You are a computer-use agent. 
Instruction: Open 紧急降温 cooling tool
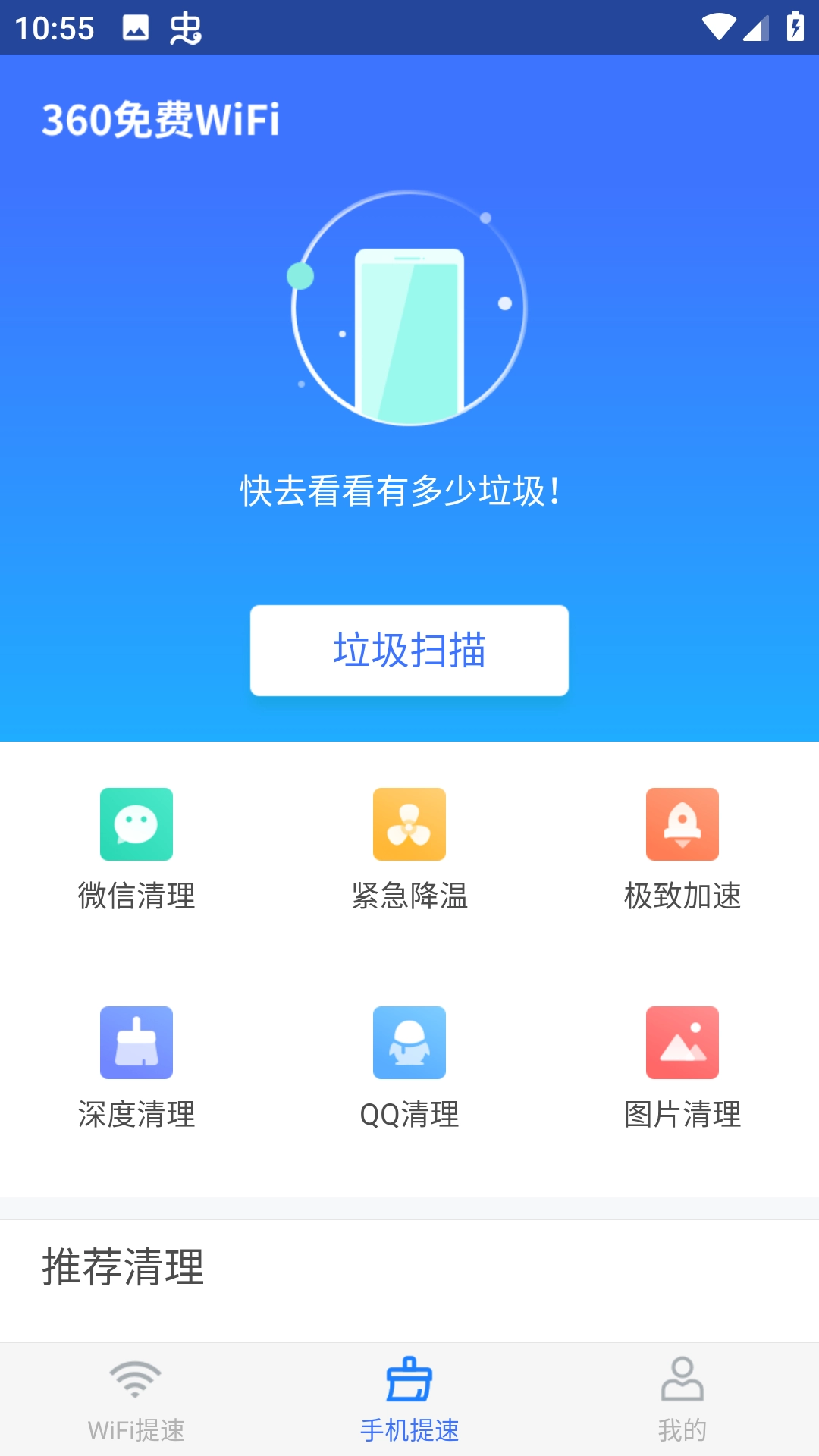click(409, 848)
